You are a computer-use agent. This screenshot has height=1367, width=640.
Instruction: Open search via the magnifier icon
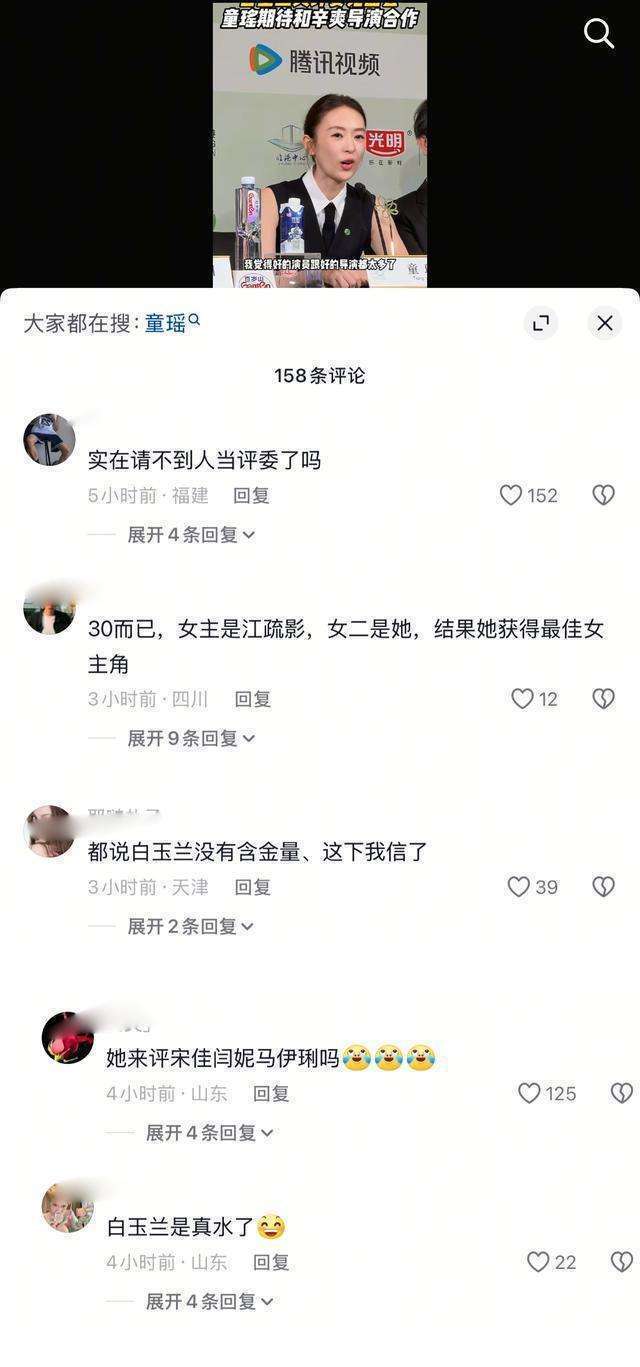598,33
